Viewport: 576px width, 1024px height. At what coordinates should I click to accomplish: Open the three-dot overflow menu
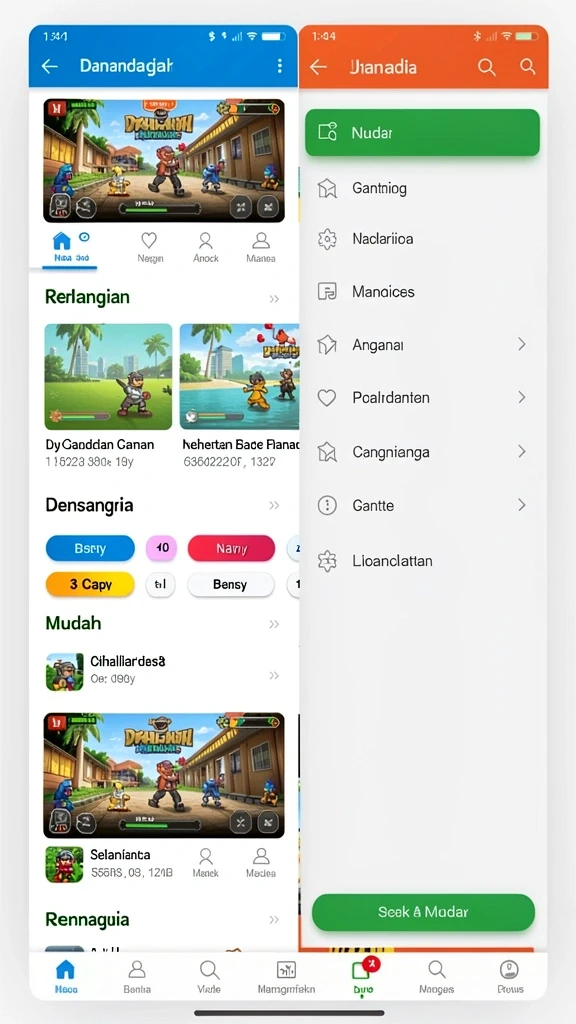point(280,65)
